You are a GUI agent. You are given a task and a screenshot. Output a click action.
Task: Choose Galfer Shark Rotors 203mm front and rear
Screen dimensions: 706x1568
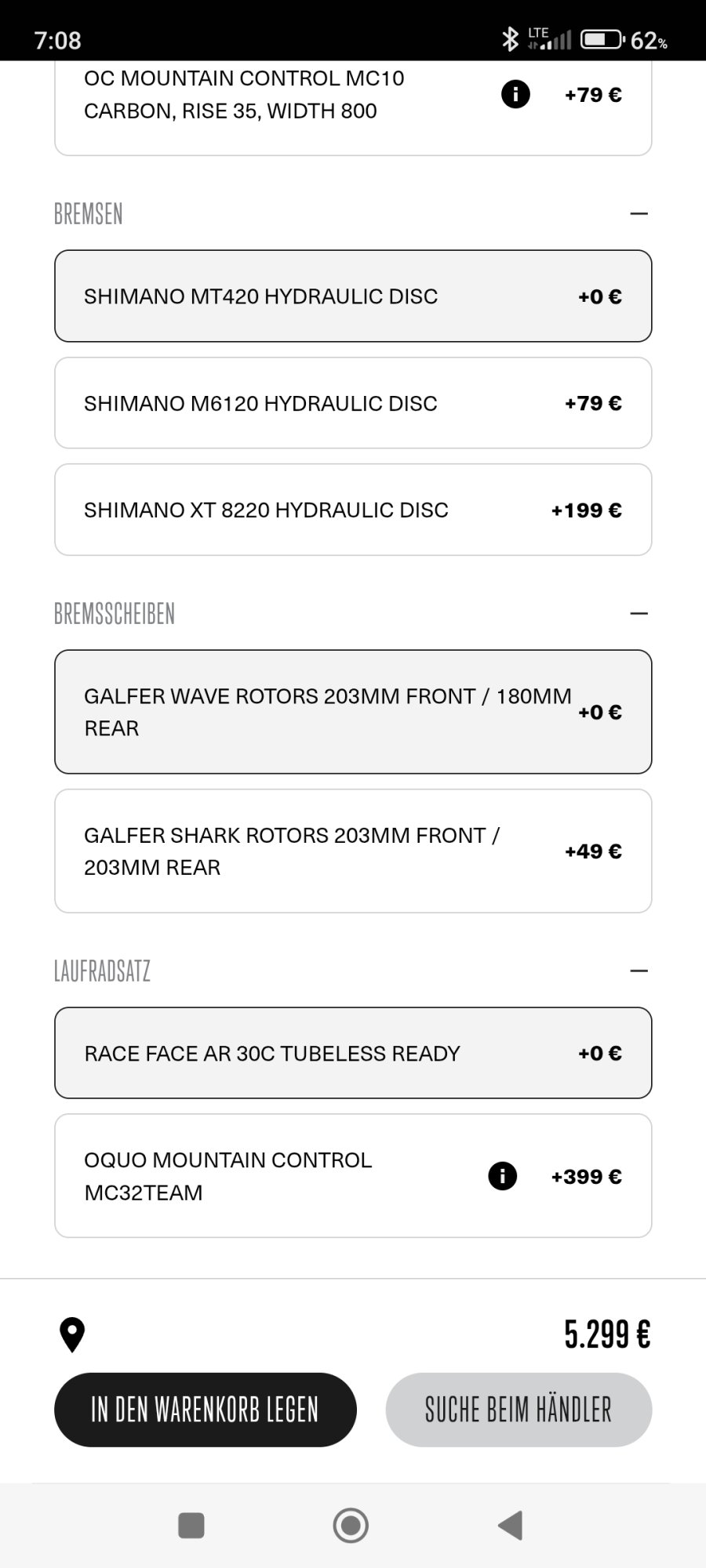click(x=352, y=851)
